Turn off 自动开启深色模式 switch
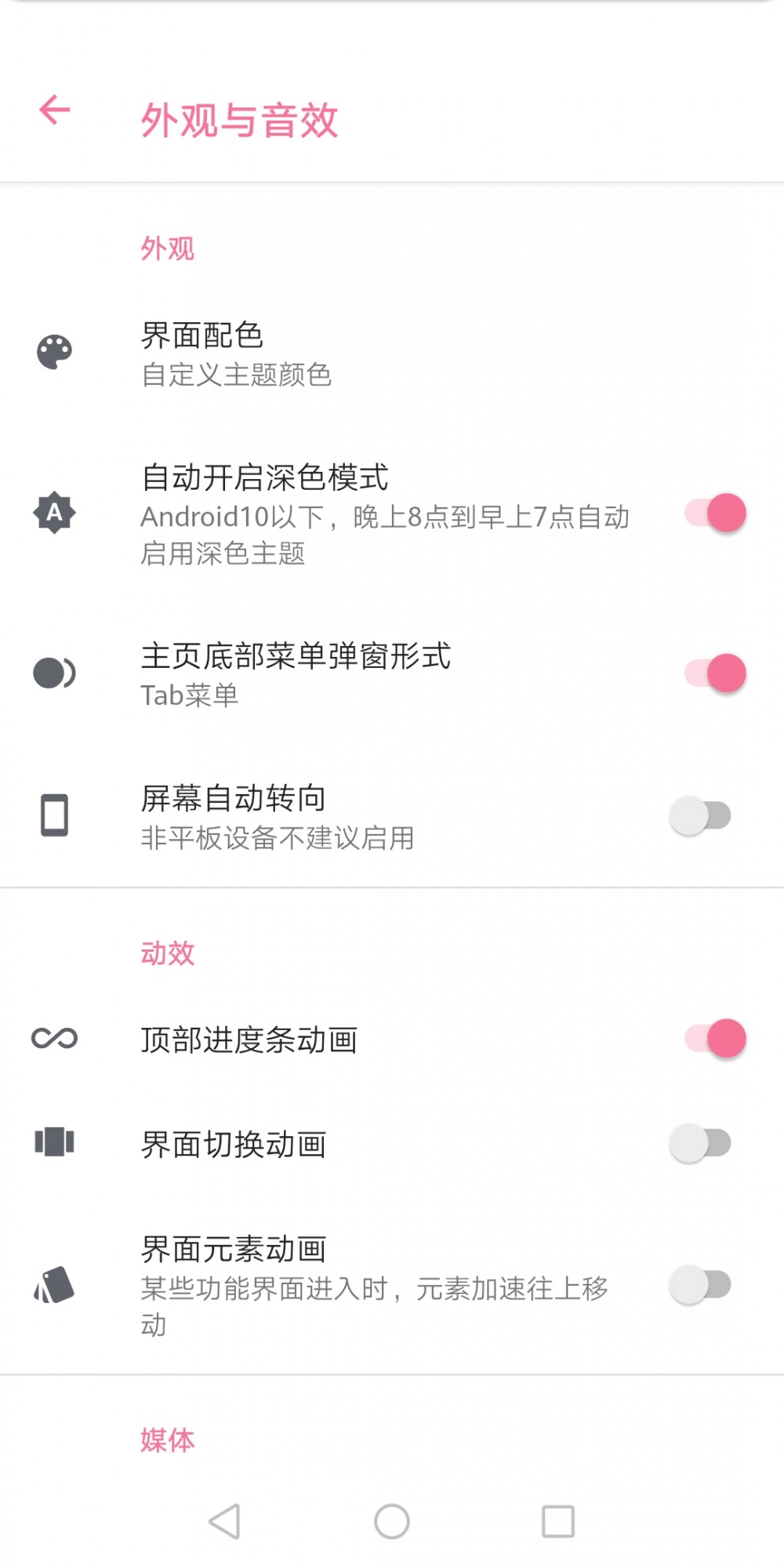The width and height of the screenshot is (784, 1568). (x=714, y=514)
